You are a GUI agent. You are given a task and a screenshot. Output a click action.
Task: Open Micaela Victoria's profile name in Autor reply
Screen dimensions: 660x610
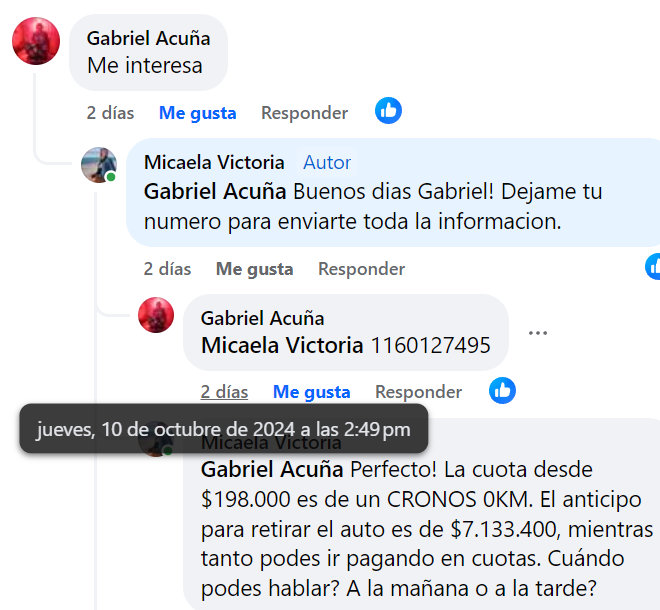[x=214, y=162]
